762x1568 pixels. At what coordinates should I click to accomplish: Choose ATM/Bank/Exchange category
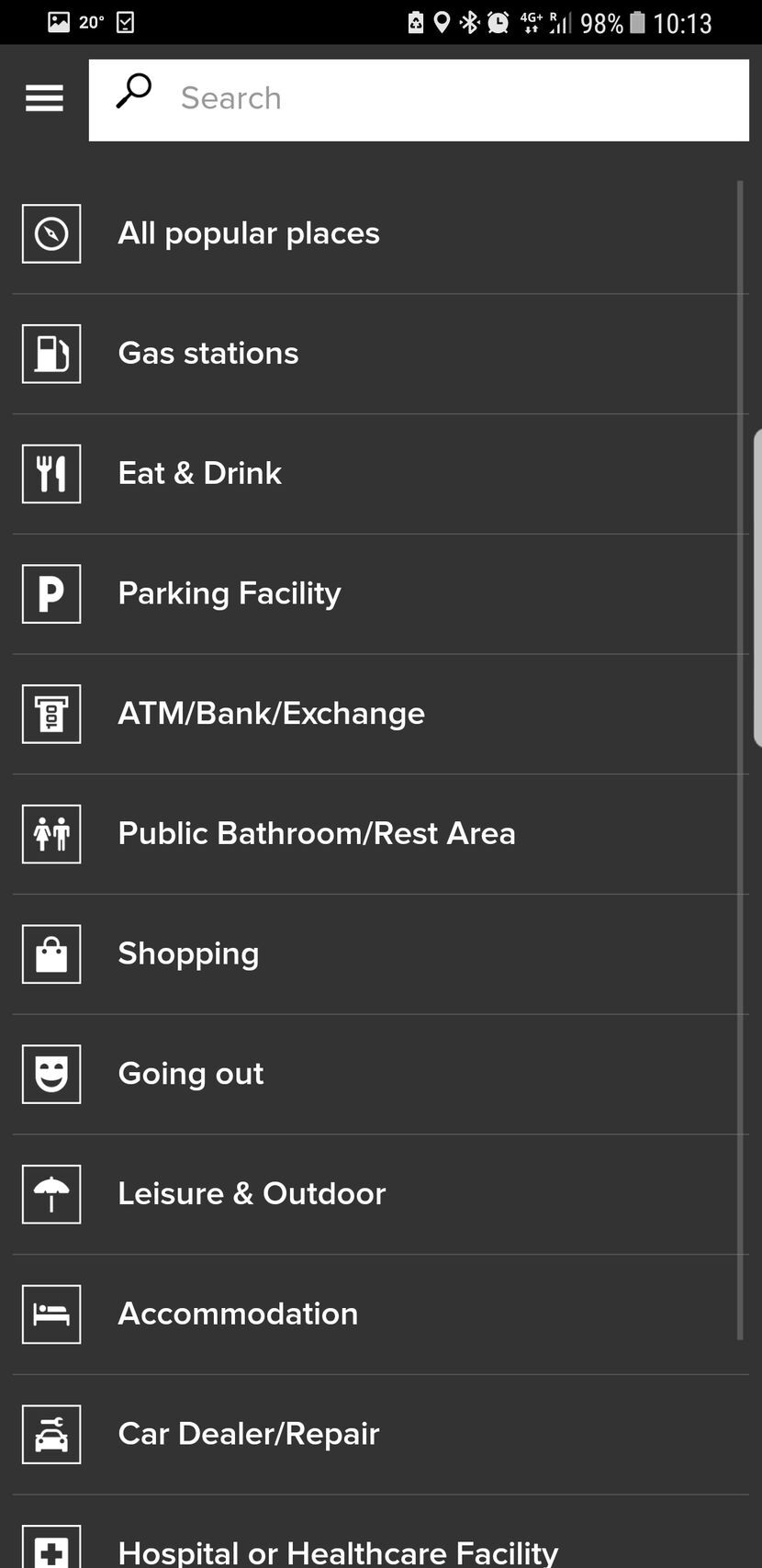coord(272,714)
